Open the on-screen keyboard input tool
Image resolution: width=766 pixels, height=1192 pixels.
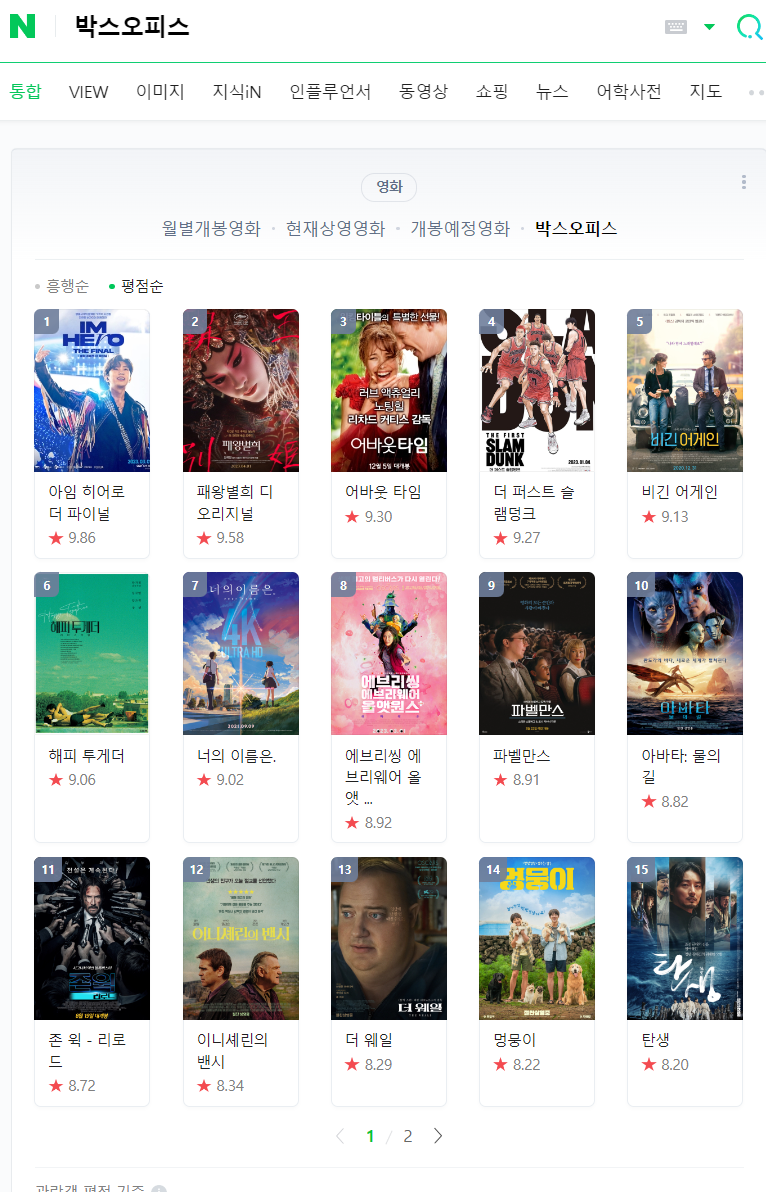pyautogui.click(x=676, y=27)
